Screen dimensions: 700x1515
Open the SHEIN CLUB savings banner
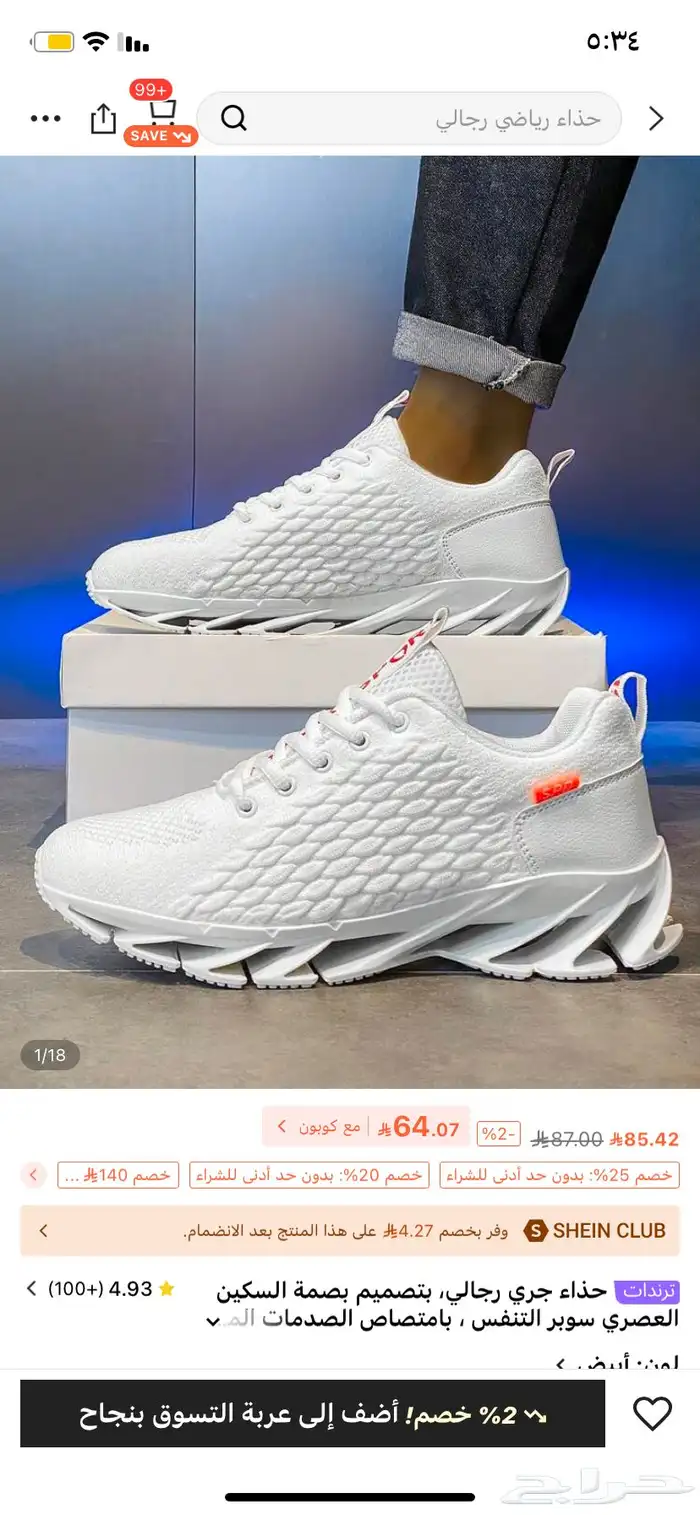(x=350, y=1231)
